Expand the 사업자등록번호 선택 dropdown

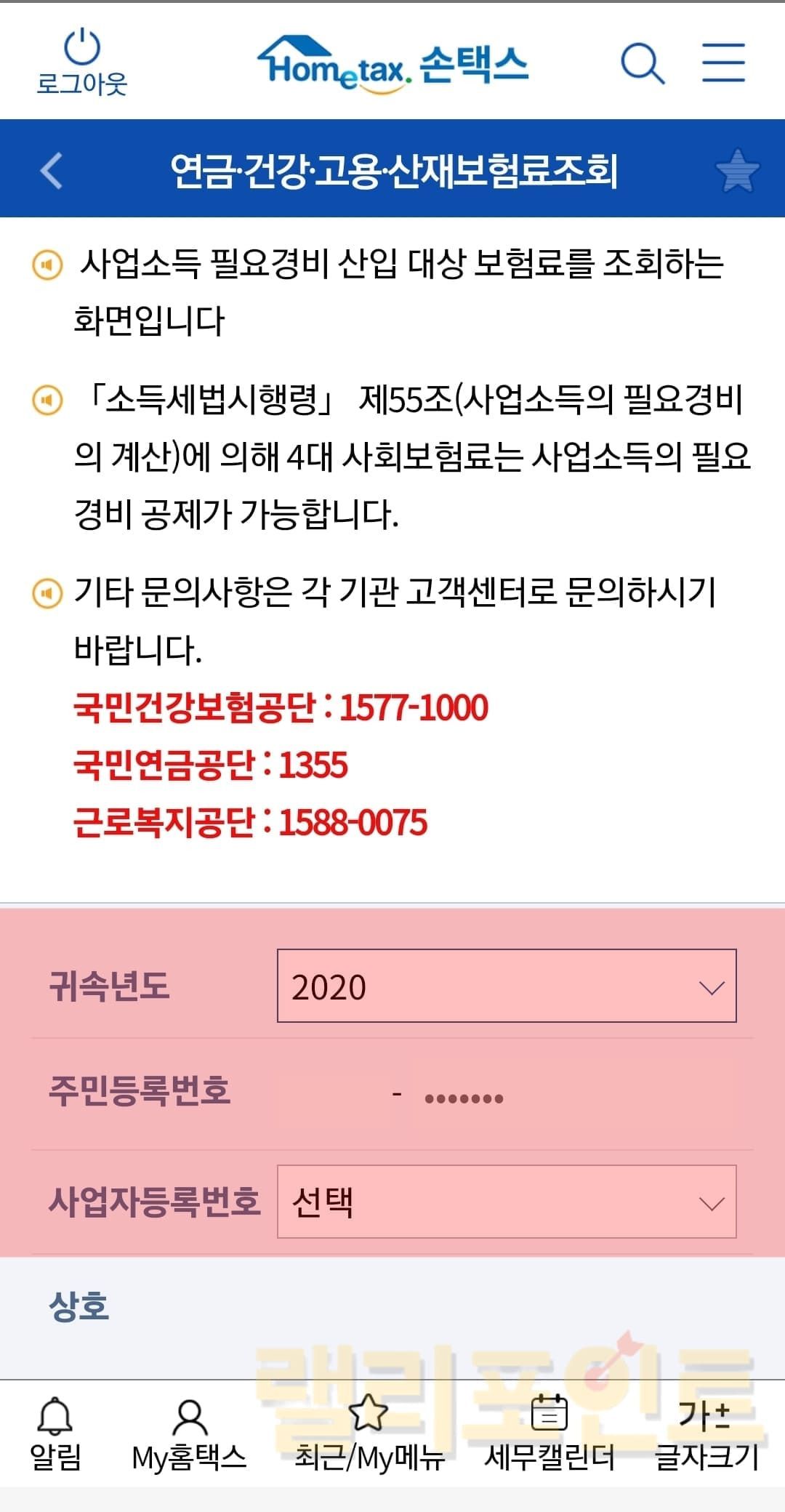pos(506,1202)
